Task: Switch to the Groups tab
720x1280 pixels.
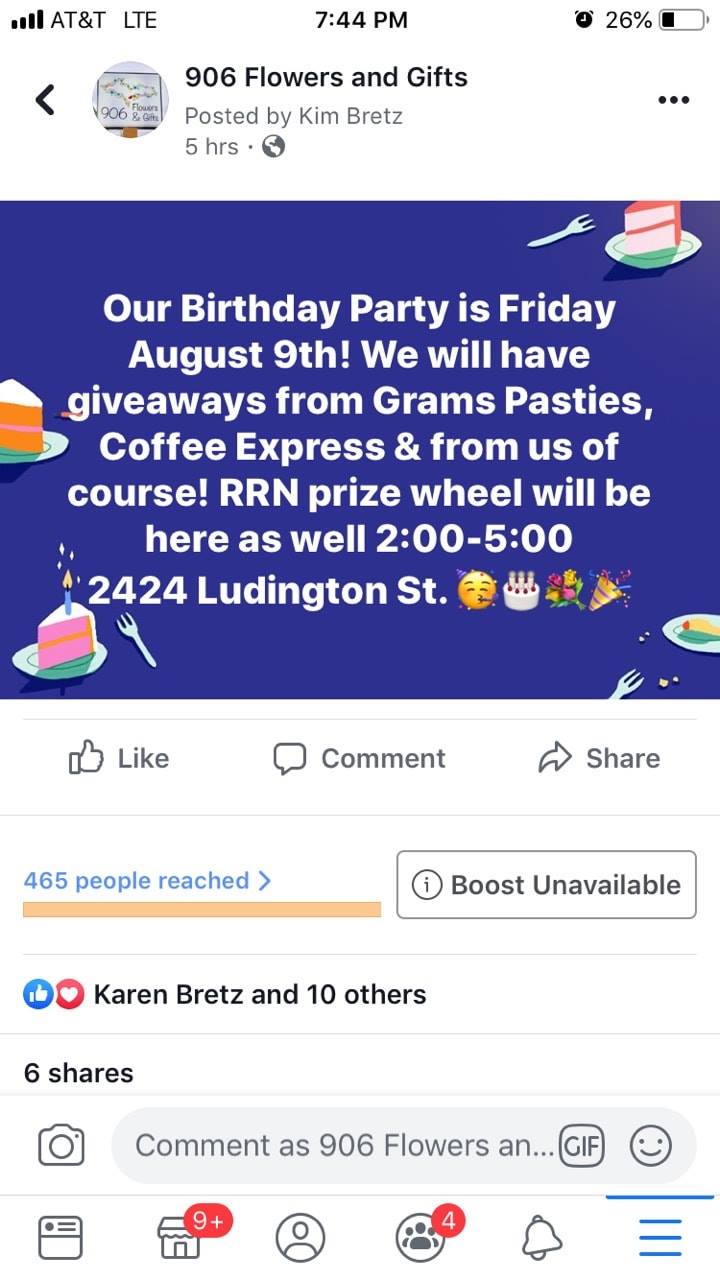Action: coord(421,1238)
